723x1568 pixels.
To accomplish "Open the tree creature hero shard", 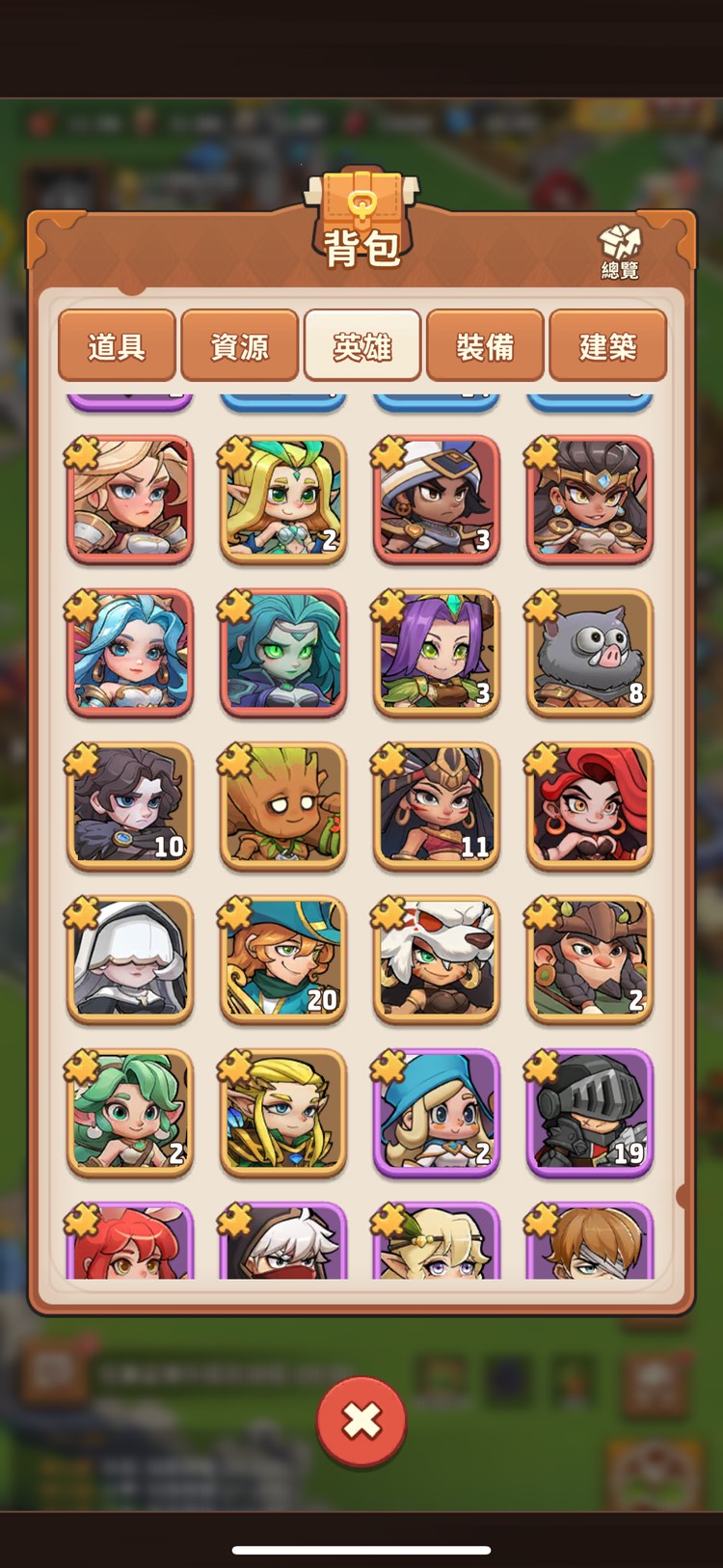I will [283, 806].
